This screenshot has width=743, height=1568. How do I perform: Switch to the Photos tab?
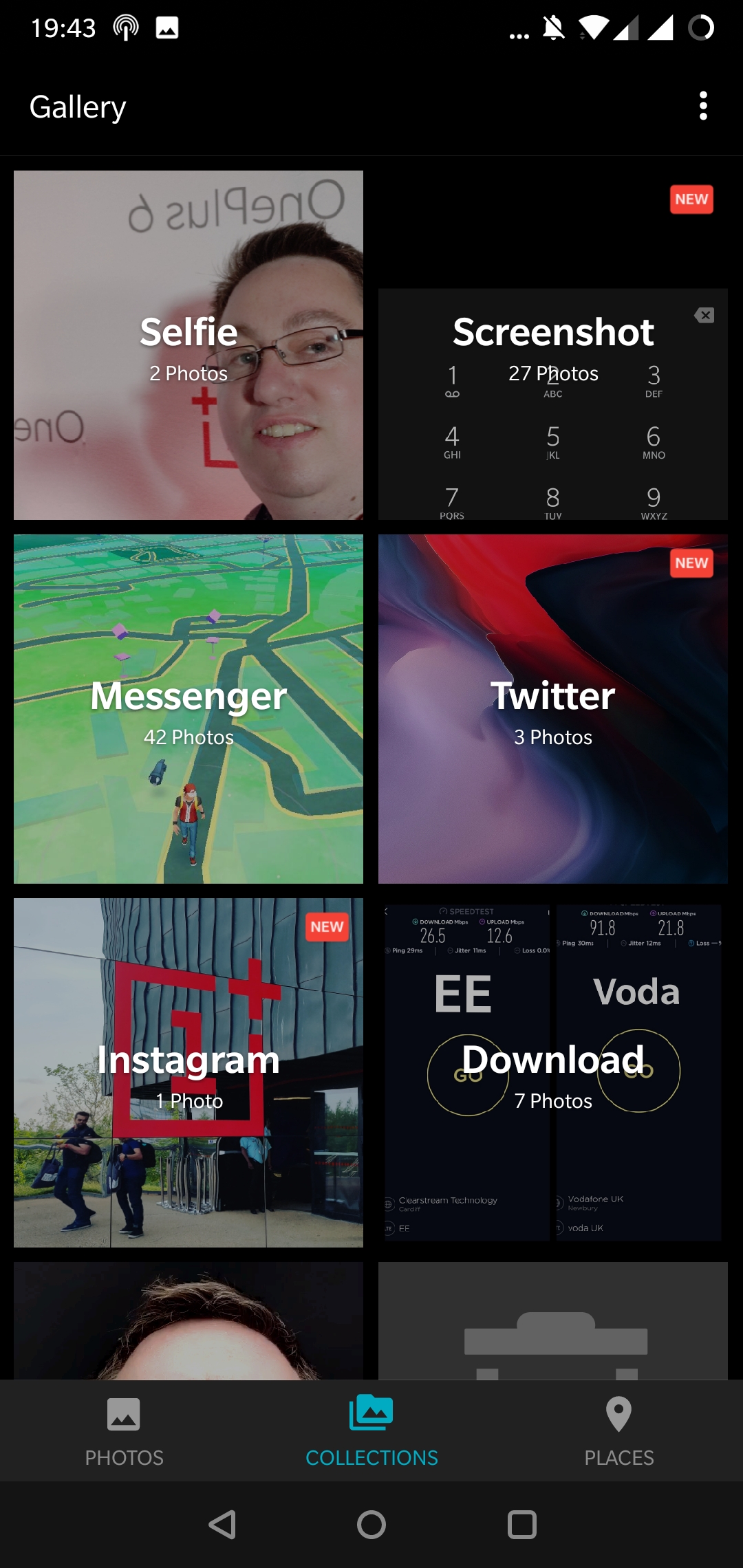tap(124, 1431)
